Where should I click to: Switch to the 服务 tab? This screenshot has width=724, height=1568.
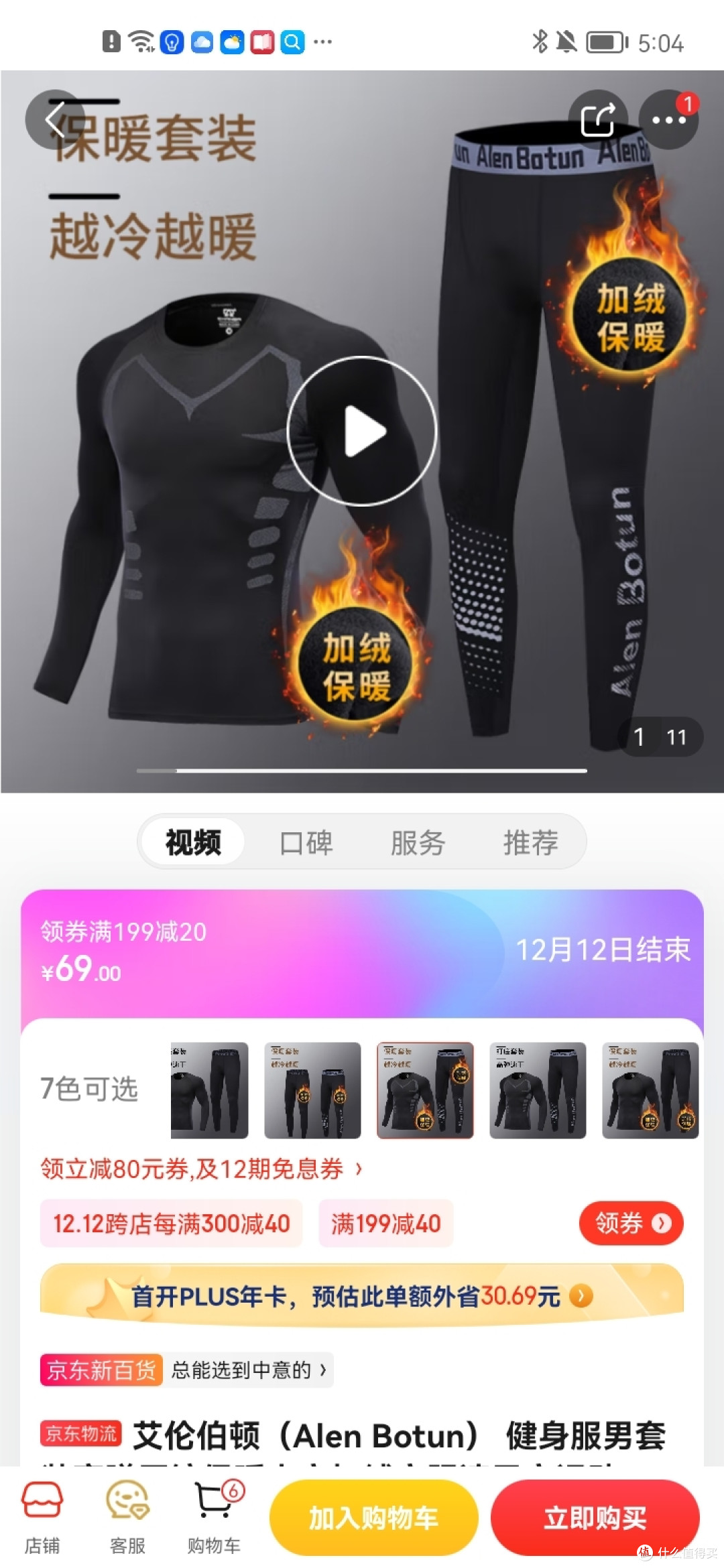pyautogui.click(x=418, y=842)
